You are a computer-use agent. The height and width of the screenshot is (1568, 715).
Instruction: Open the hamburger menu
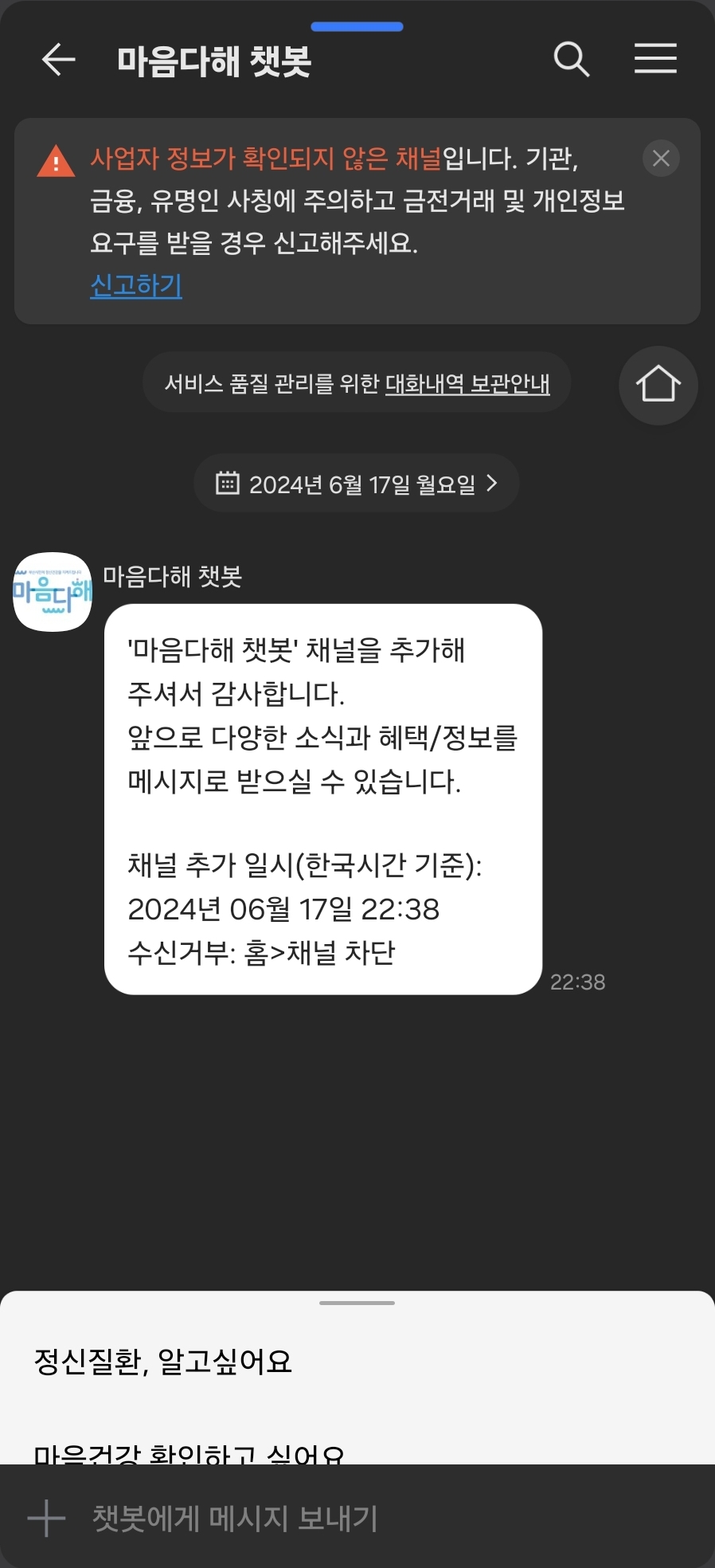655,60
